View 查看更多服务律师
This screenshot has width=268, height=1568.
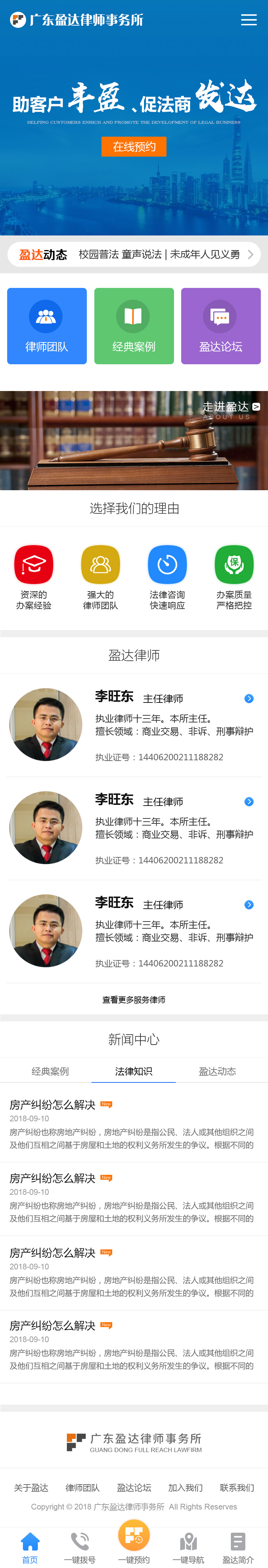tap(134, 999)
